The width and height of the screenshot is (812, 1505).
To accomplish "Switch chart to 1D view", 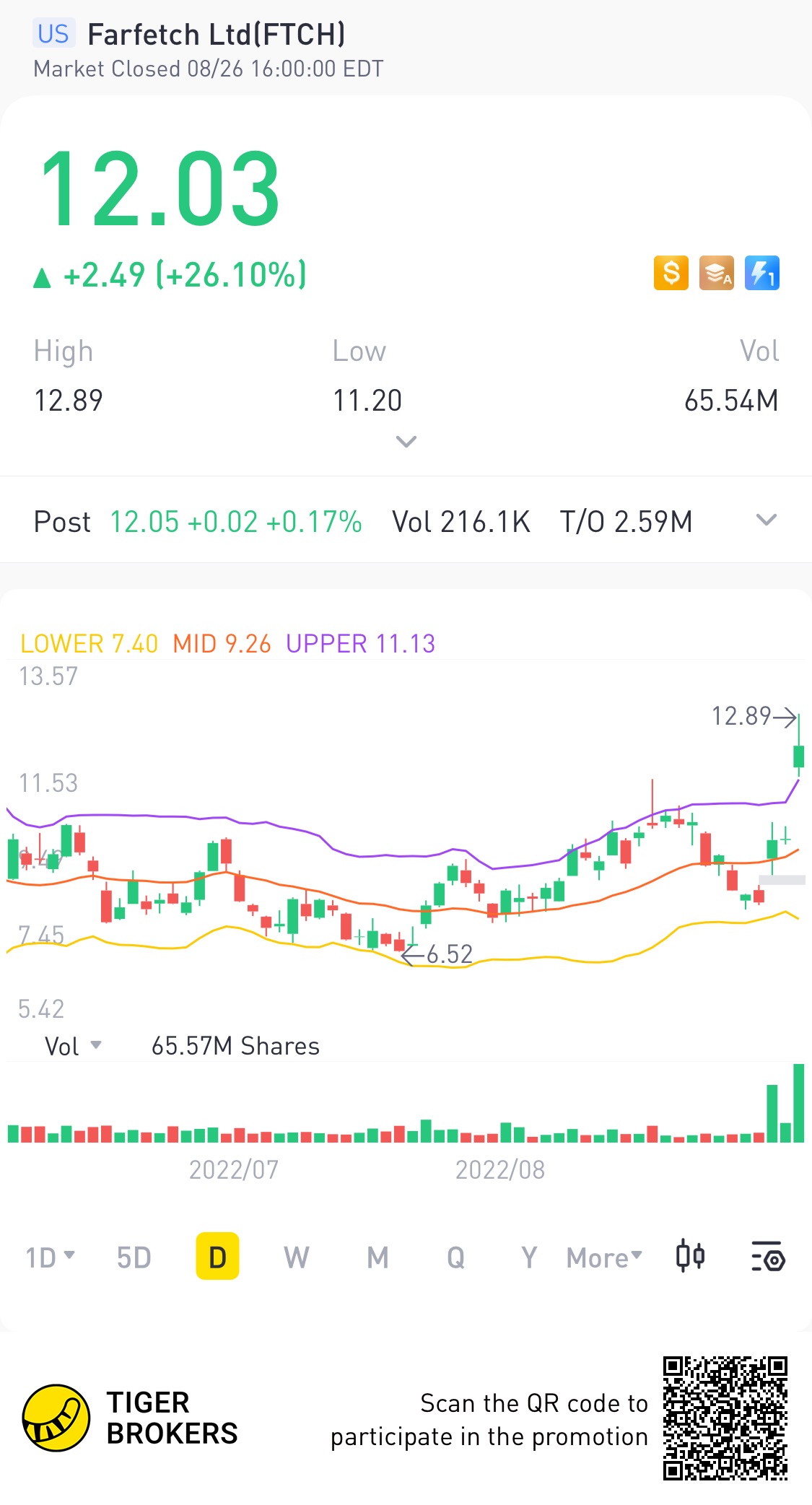I will click(49, 1257).
